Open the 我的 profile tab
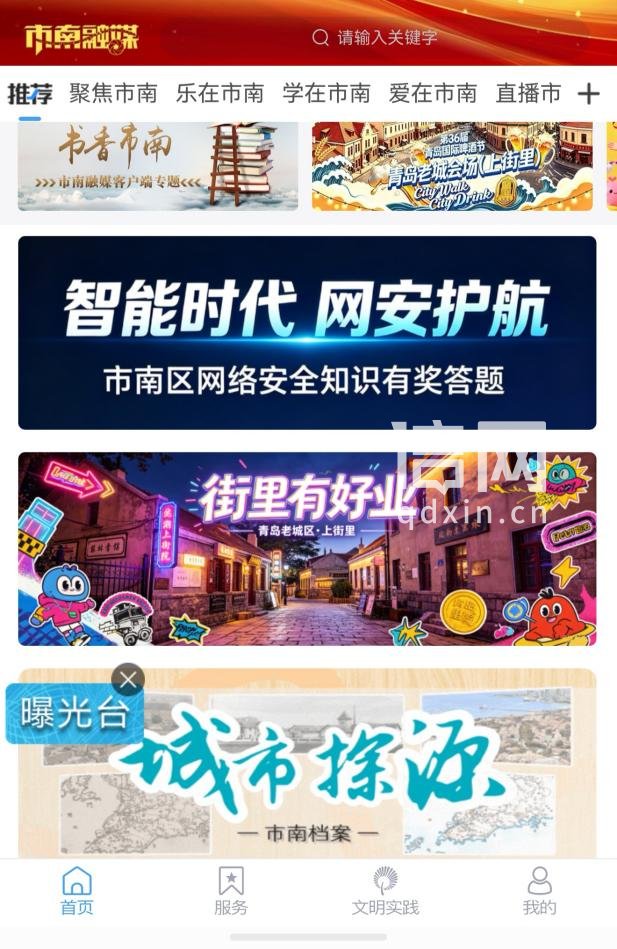Screen dimensions: 617x949 click(x=539, y=891)
